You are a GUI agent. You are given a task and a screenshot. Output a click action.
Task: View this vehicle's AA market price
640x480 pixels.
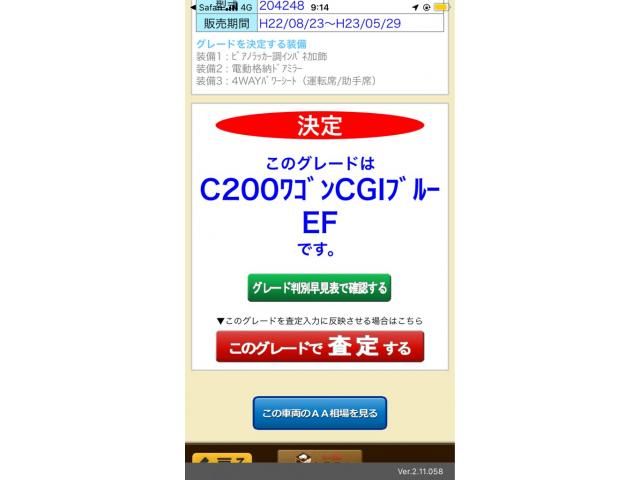(319, 412)
